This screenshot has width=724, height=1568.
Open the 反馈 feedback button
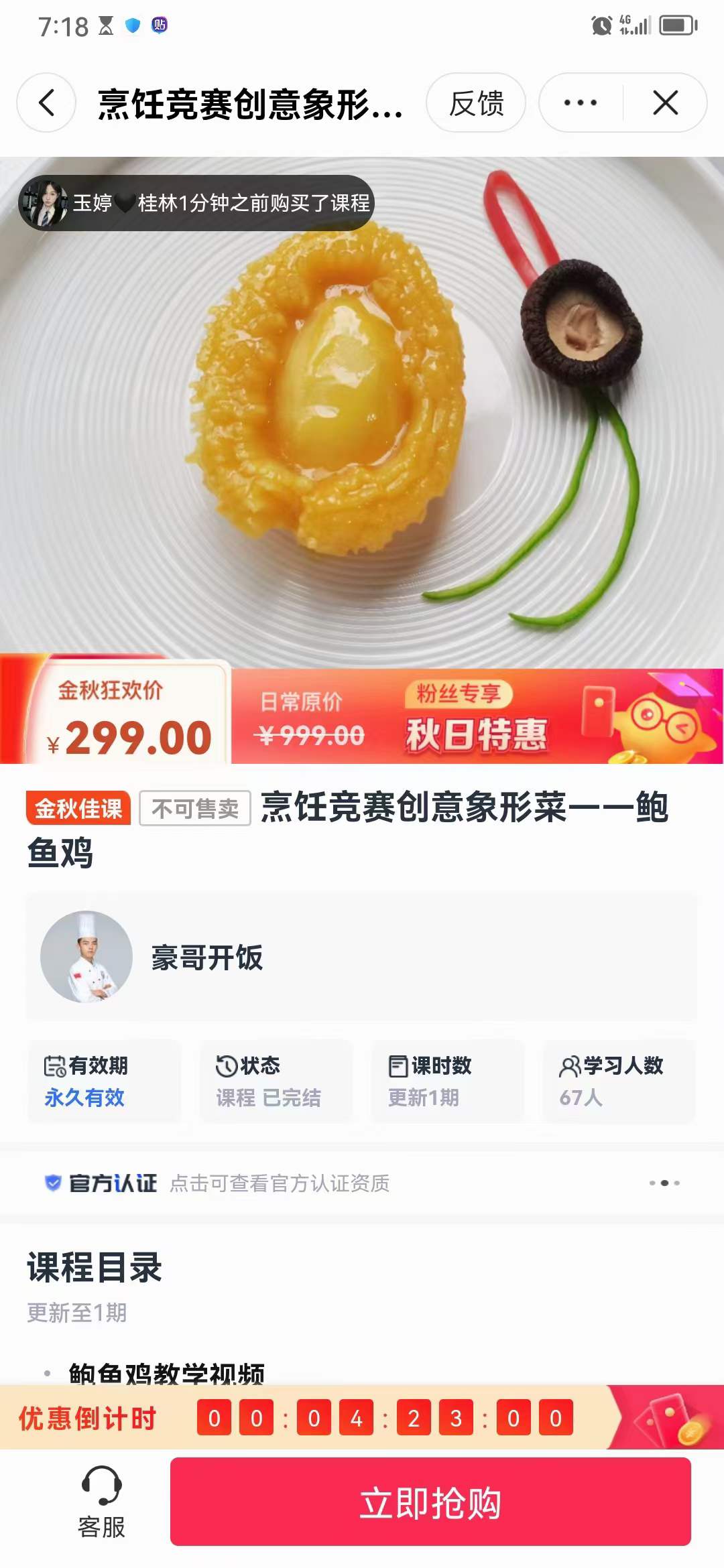tap(476, 103)
